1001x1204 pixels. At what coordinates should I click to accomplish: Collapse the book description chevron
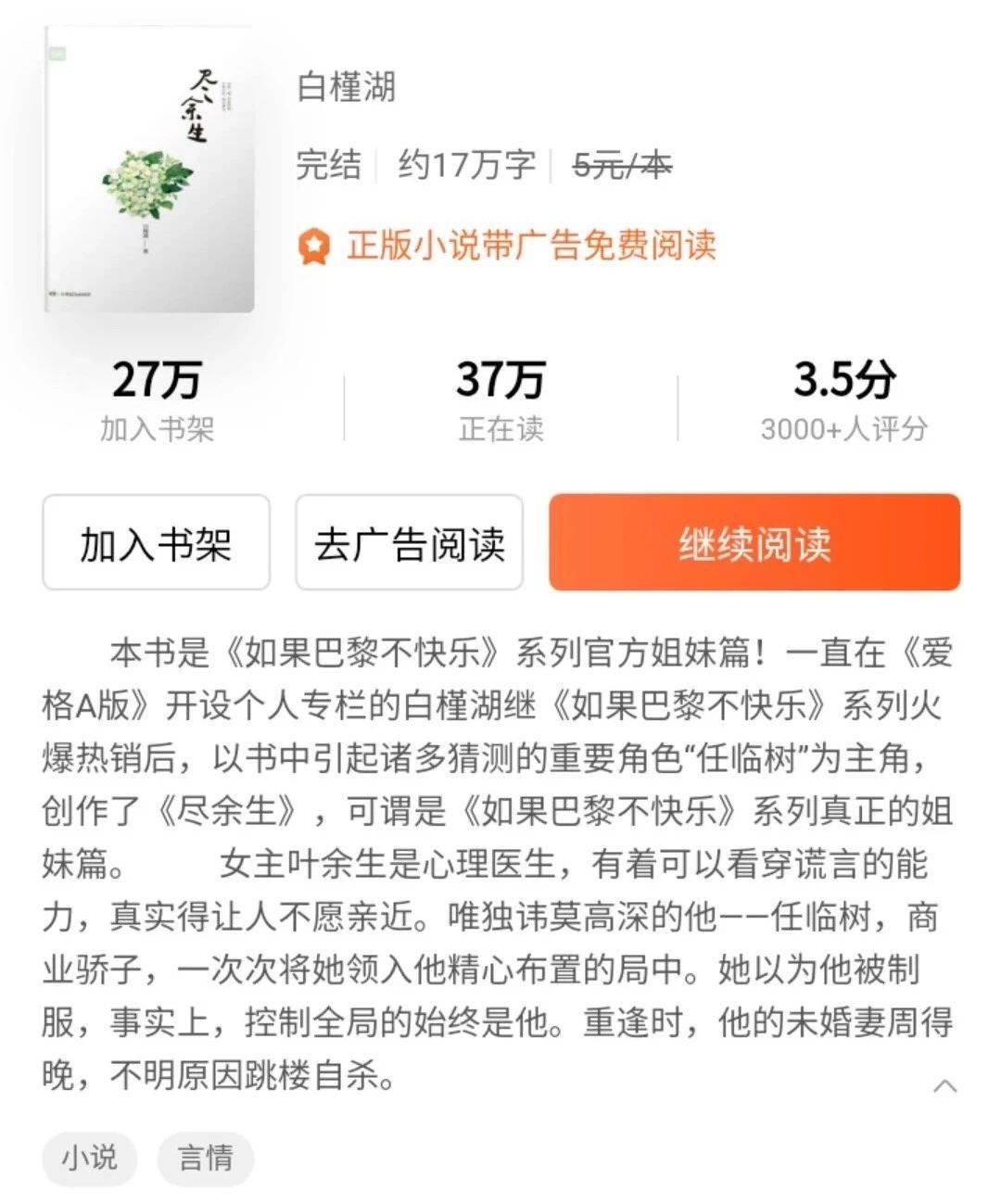tap(944, 1086)
